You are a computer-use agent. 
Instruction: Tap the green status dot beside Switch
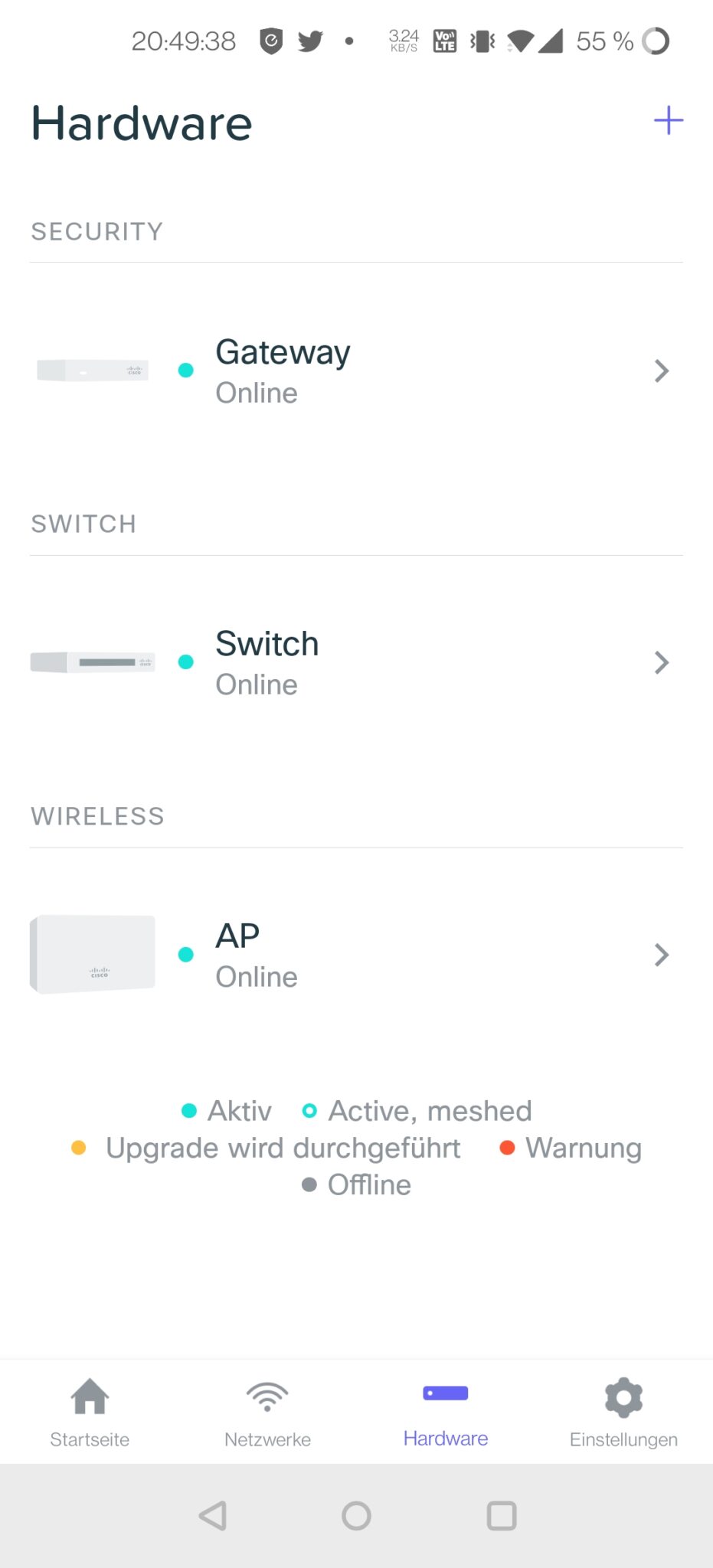[185, 662]
